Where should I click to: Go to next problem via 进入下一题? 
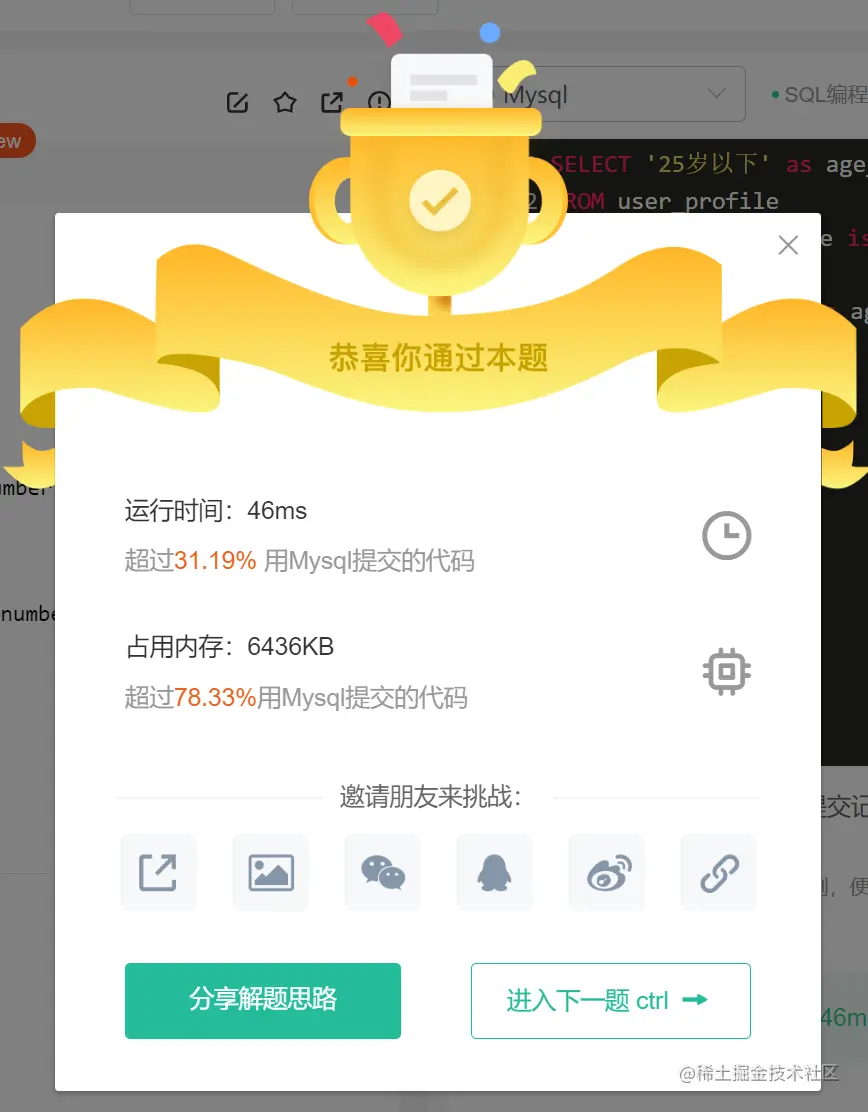pyautogui.click(x=610, y=1000)
